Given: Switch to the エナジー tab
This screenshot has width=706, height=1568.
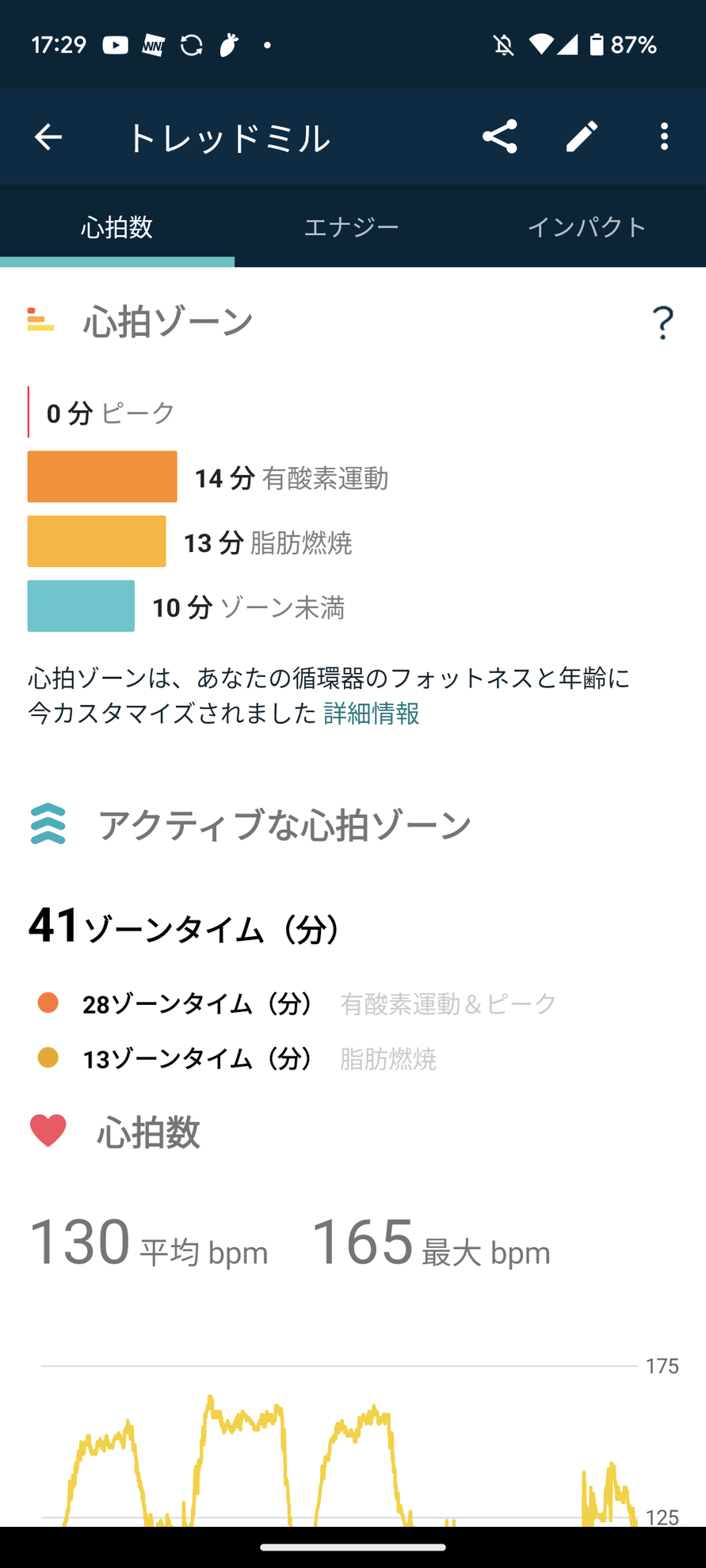Looking at the screenshot, I should [353, 226].
